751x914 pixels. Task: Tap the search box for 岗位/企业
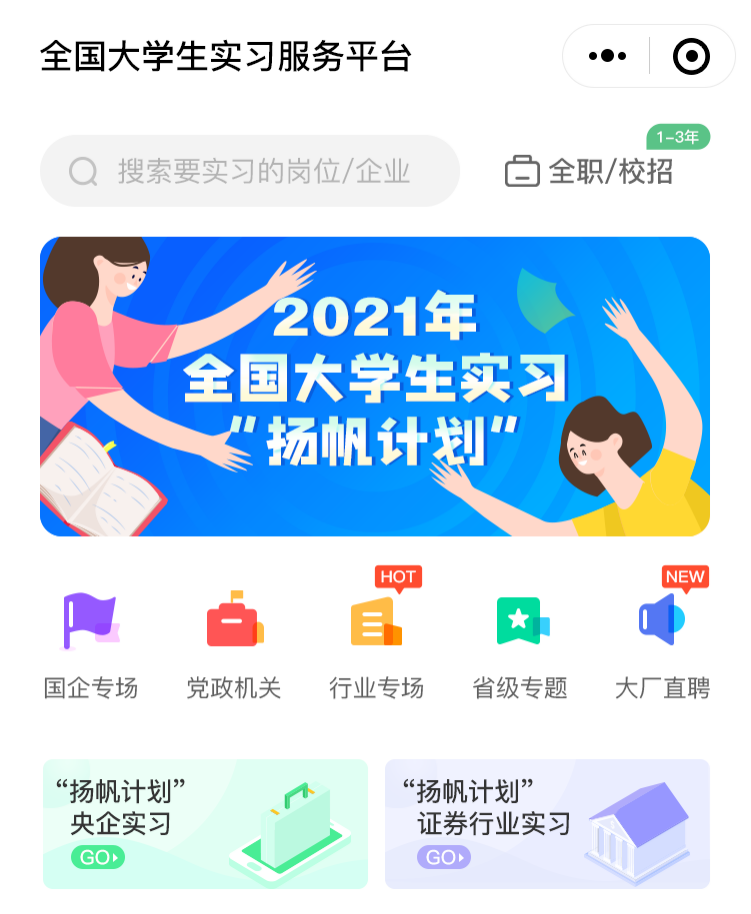(x=250, y=171)
